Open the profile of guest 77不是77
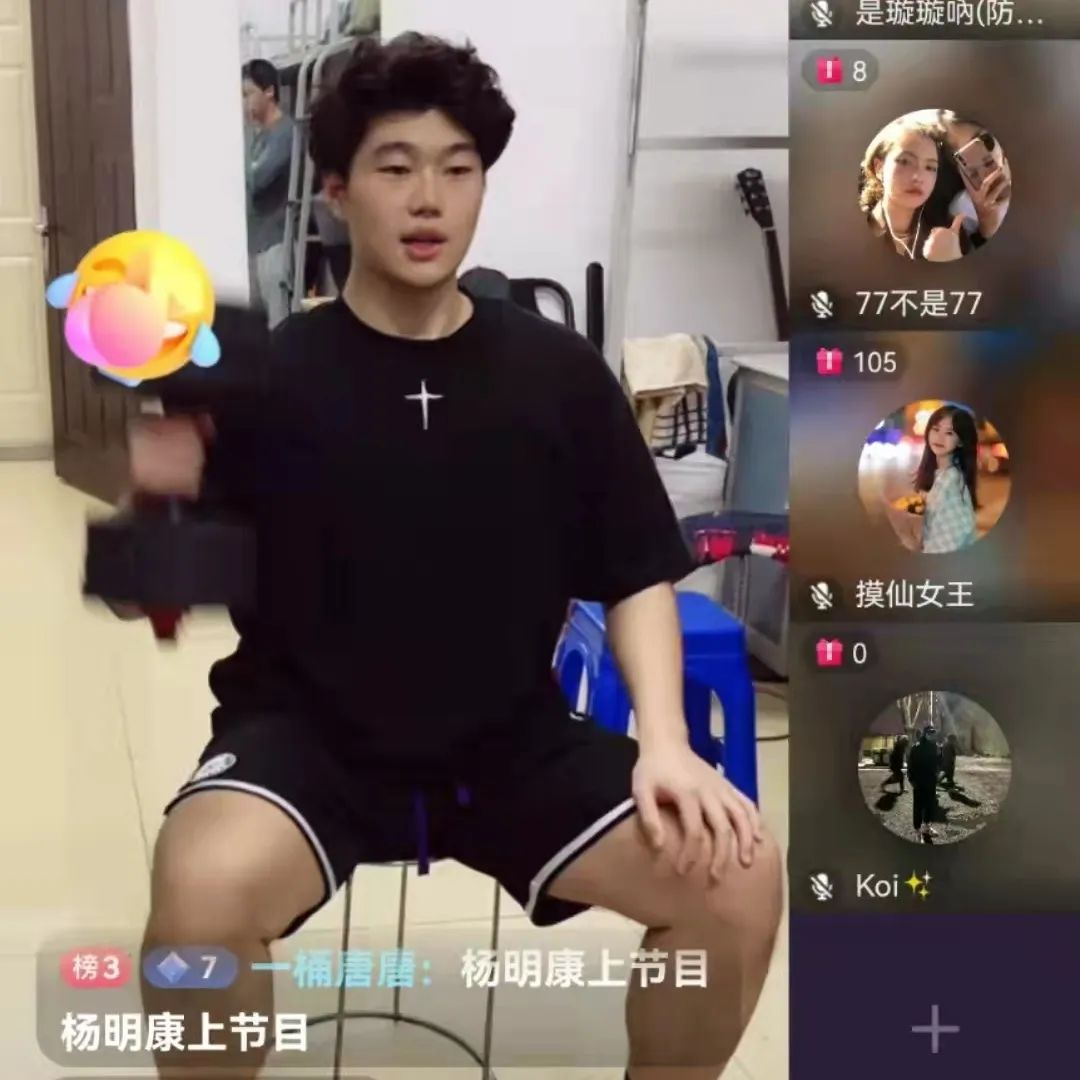The width and height of the screenshot is (1080, 1080). tap(934, 186)
